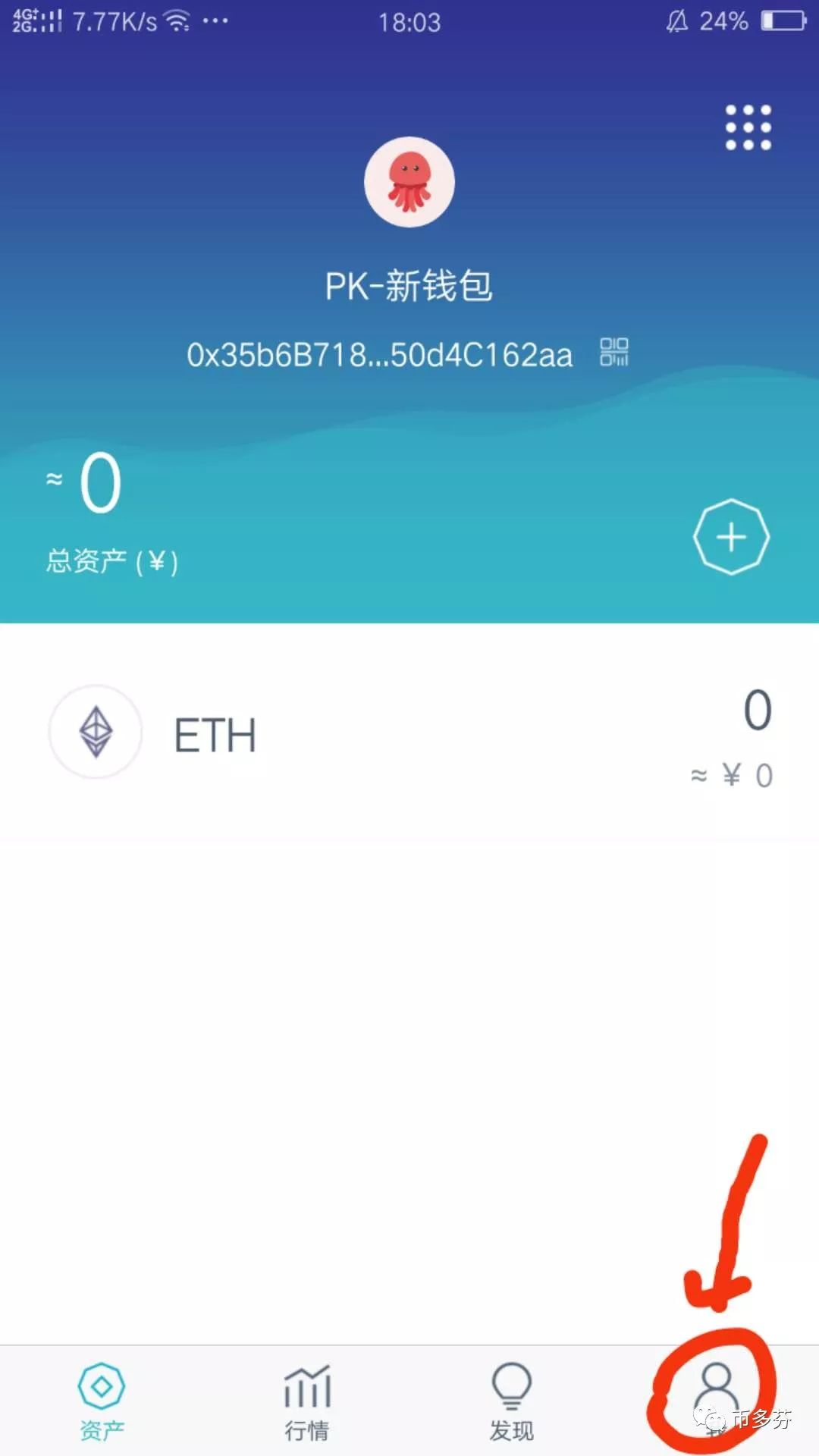Viewport: 819px width, 1456px height.
Task: Open the ETH balance row
Action: pos(409,732)
